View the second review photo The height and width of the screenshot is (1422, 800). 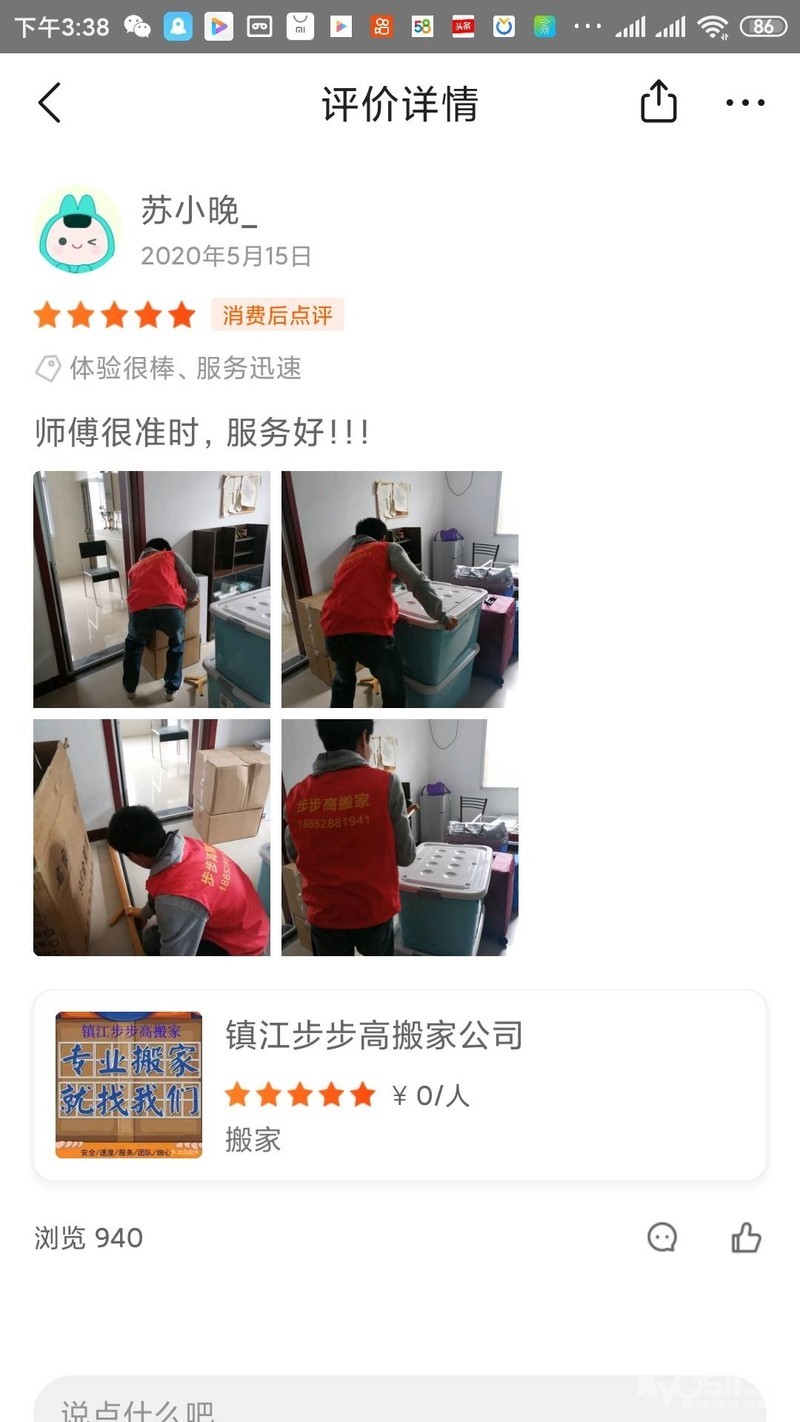(400, 589)
